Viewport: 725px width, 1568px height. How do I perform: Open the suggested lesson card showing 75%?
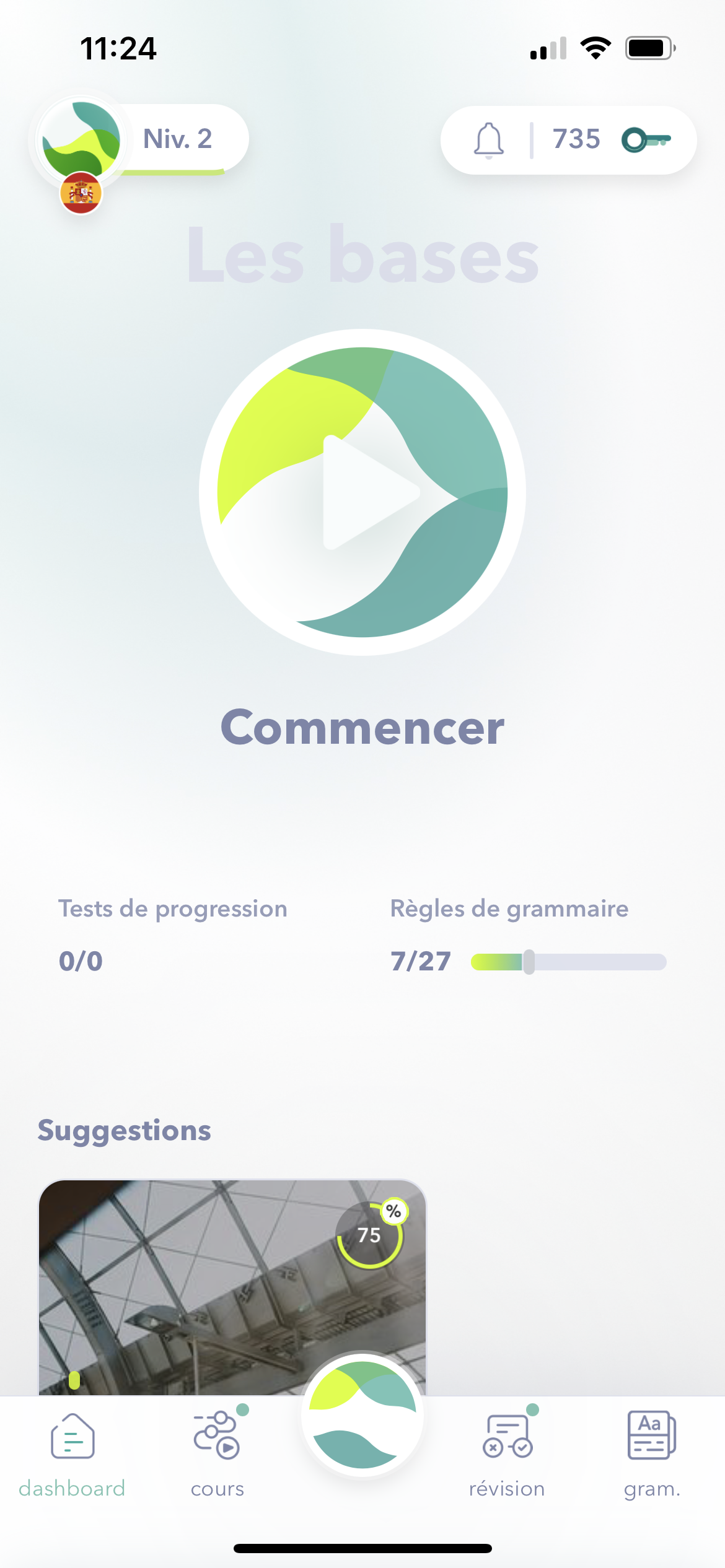[x=232, y=1287]
